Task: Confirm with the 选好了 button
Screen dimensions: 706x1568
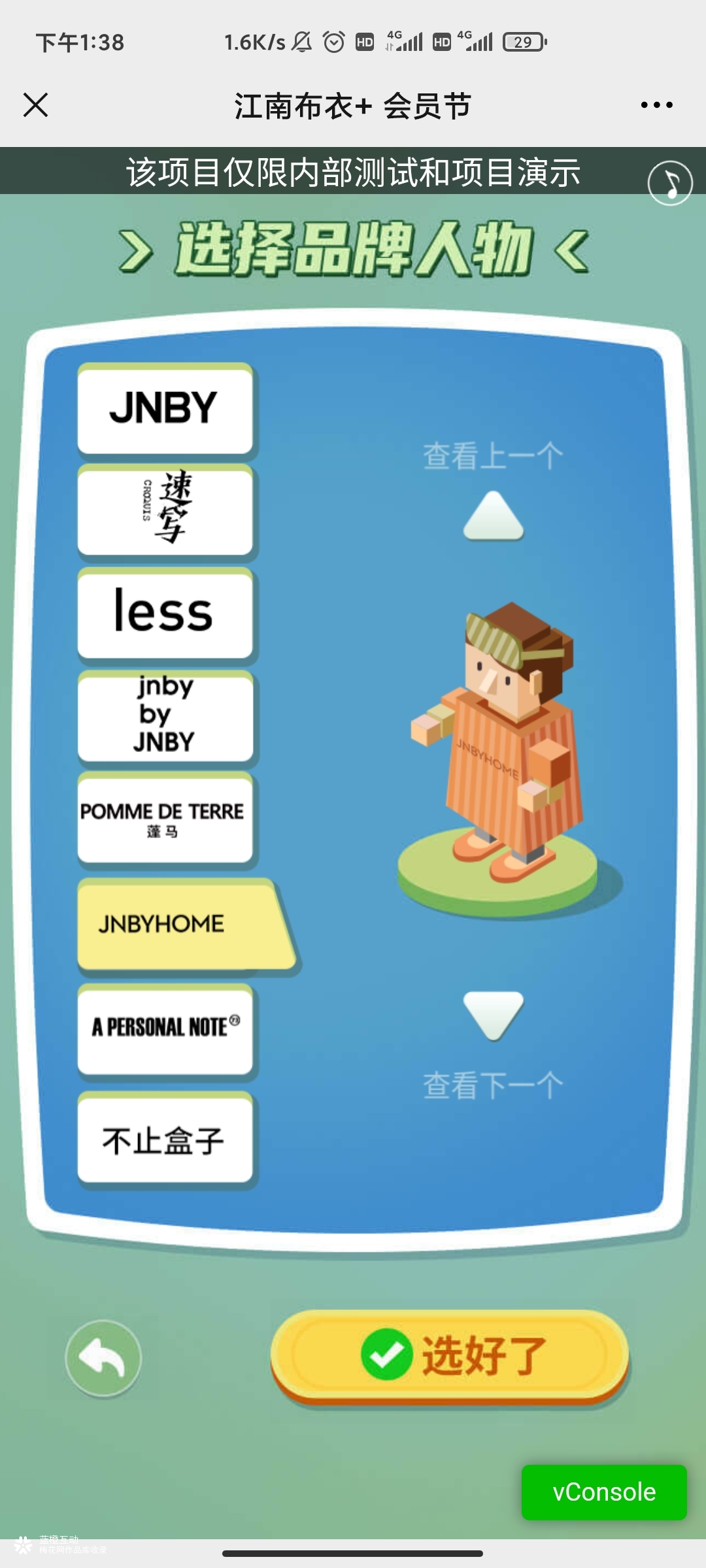Action: [x=450, y=1356]
